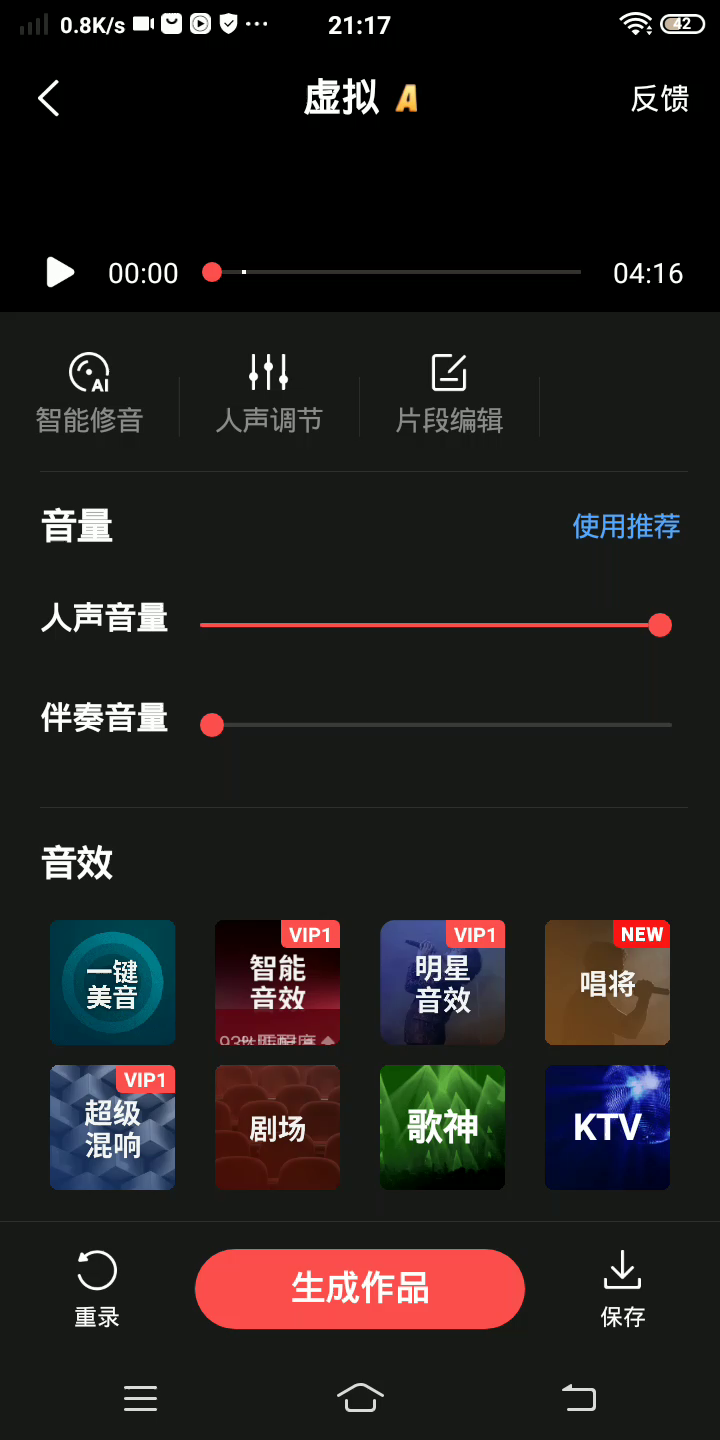The height and width of the screenshot is (1440, 720).
Task: Re-record with the 重录 button
Action: click(97, 1290)
